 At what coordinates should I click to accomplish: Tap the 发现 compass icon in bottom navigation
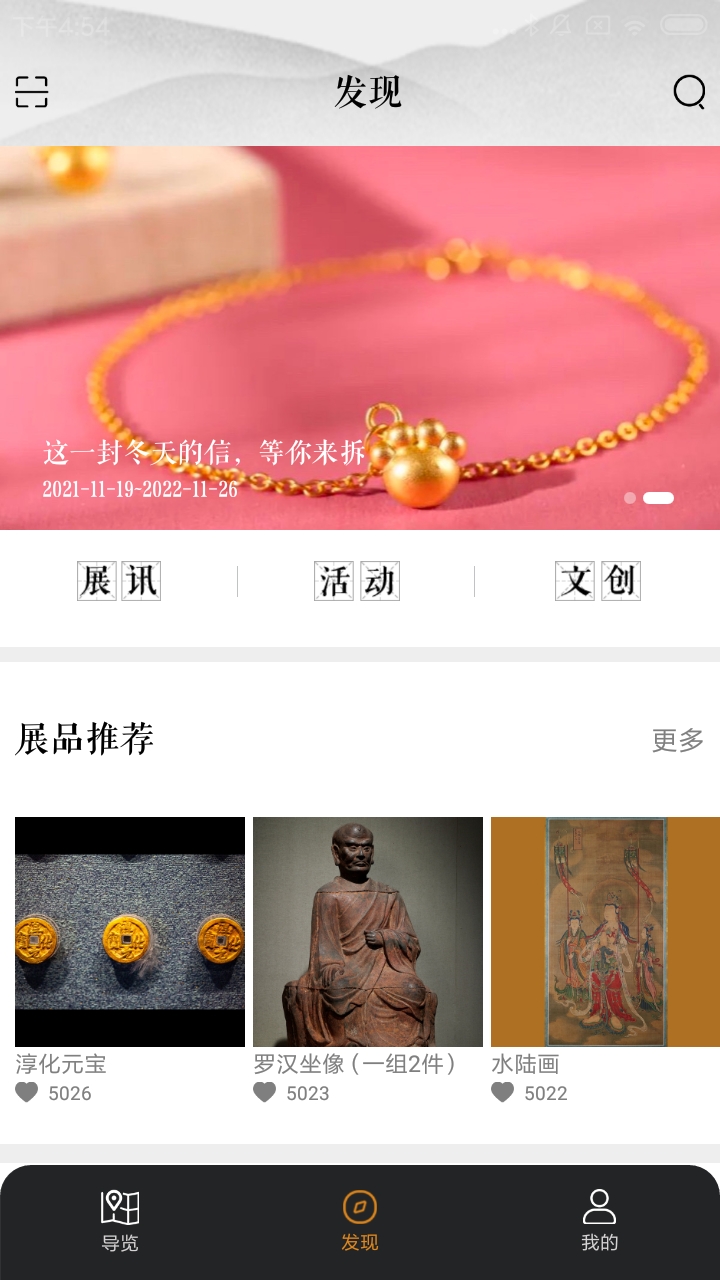(360, 1208)
